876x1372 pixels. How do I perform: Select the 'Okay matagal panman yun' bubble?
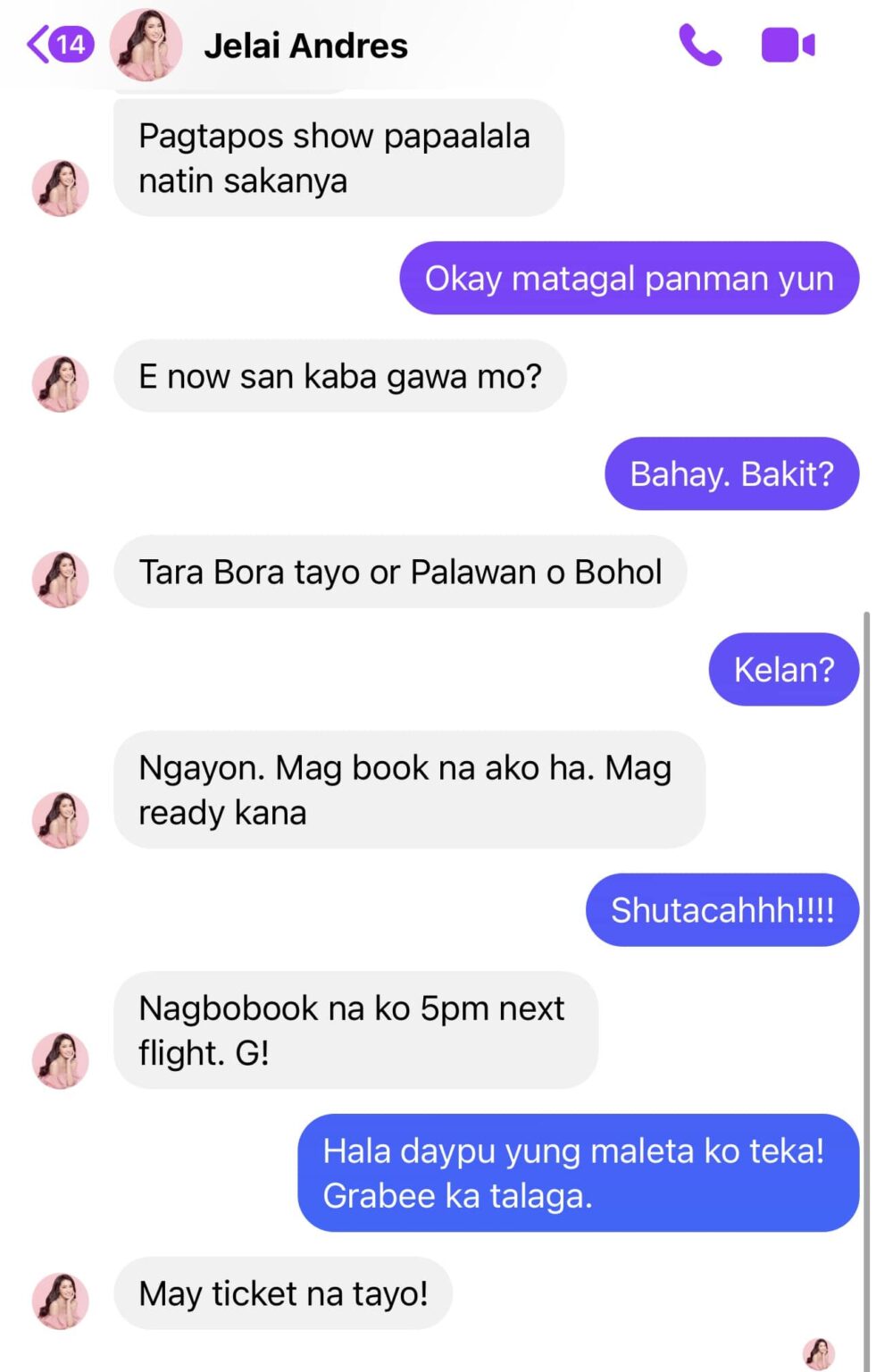628,278
